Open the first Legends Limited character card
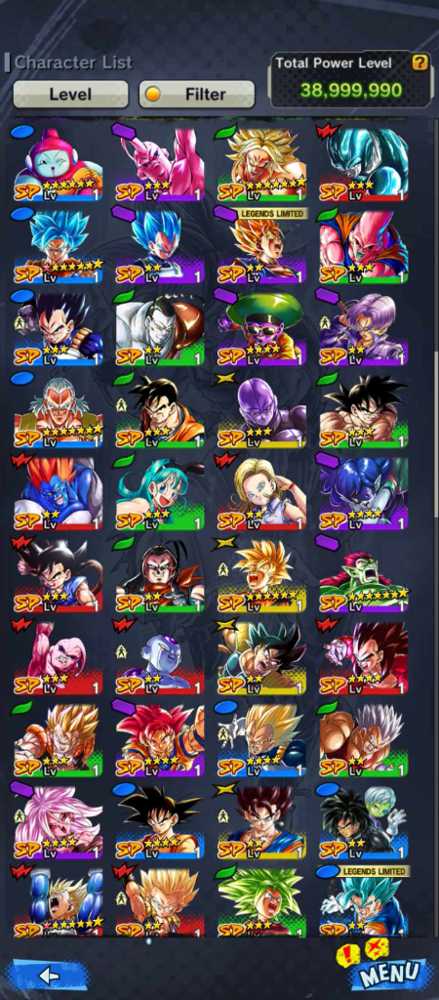This screenshot has height=1000, width=439. [262, 247]
